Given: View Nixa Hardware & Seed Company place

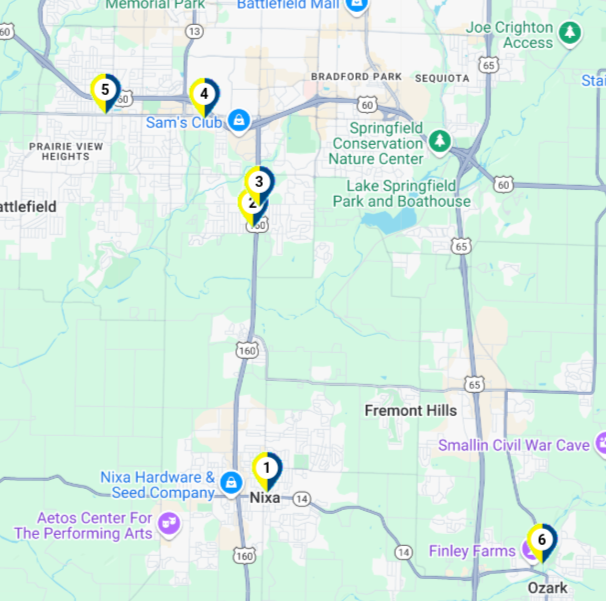Looking at the screenshot, I should (x=231, y=483).
